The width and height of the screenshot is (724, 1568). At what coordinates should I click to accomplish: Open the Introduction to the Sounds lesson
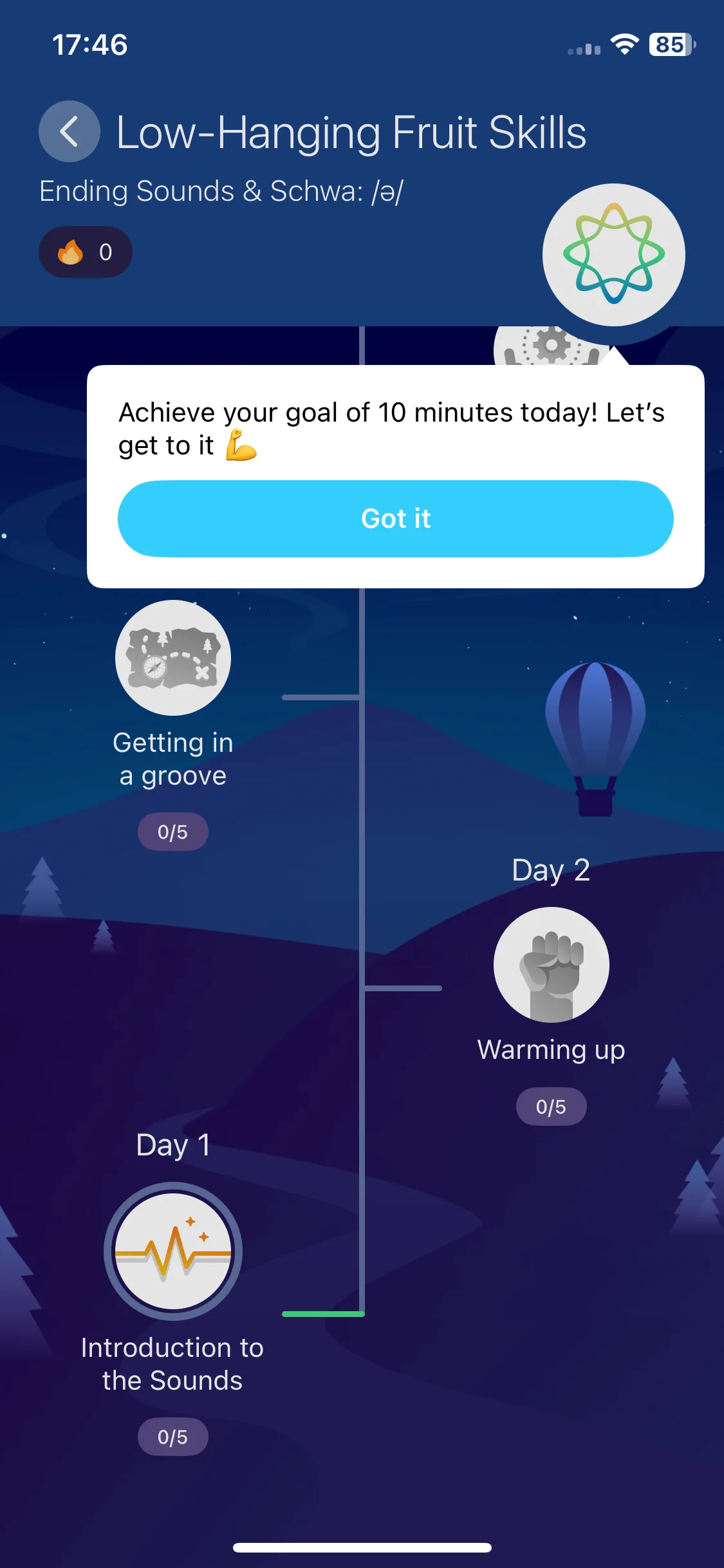(x=173, y=1251)
